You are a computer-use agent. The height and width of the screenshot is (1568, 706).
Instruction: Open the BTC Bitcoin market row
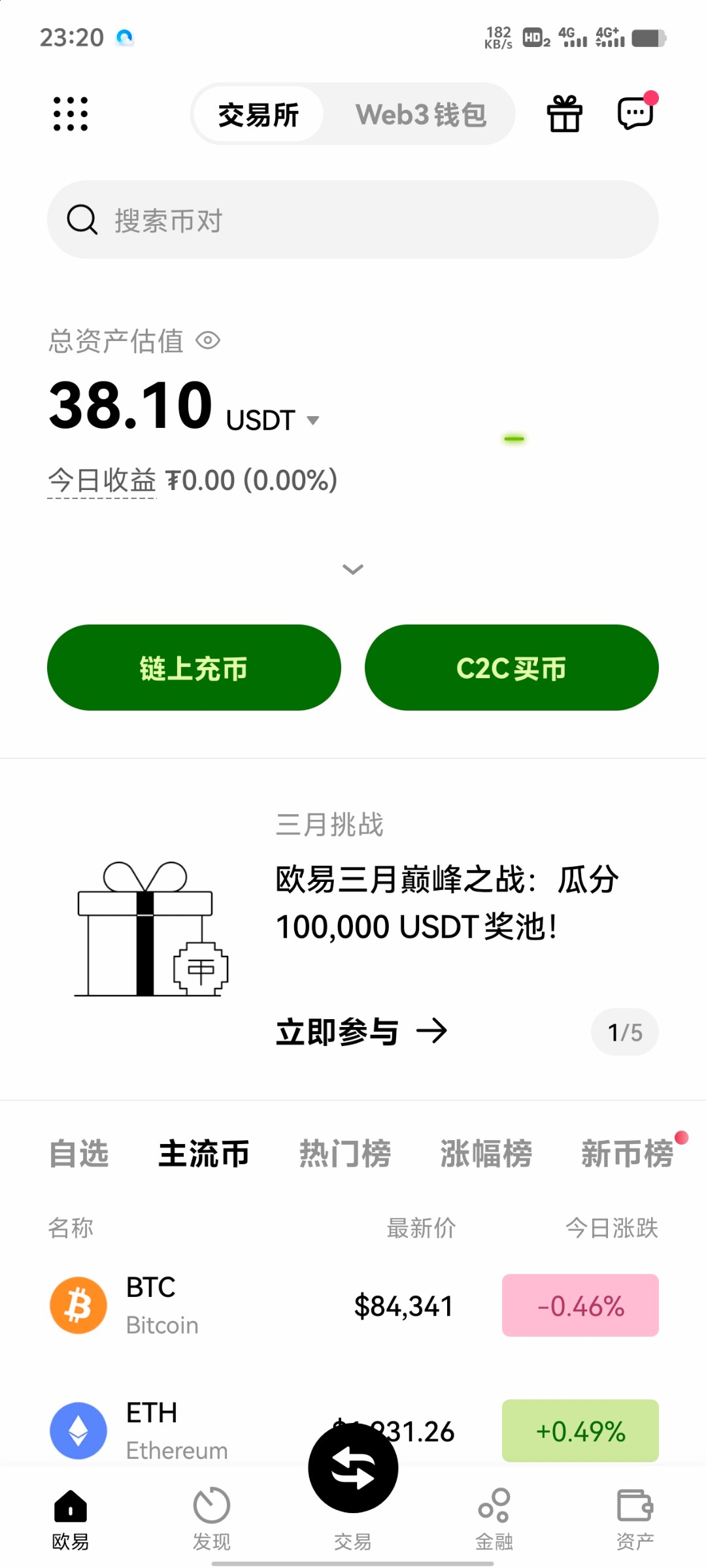coord(353,1305)
